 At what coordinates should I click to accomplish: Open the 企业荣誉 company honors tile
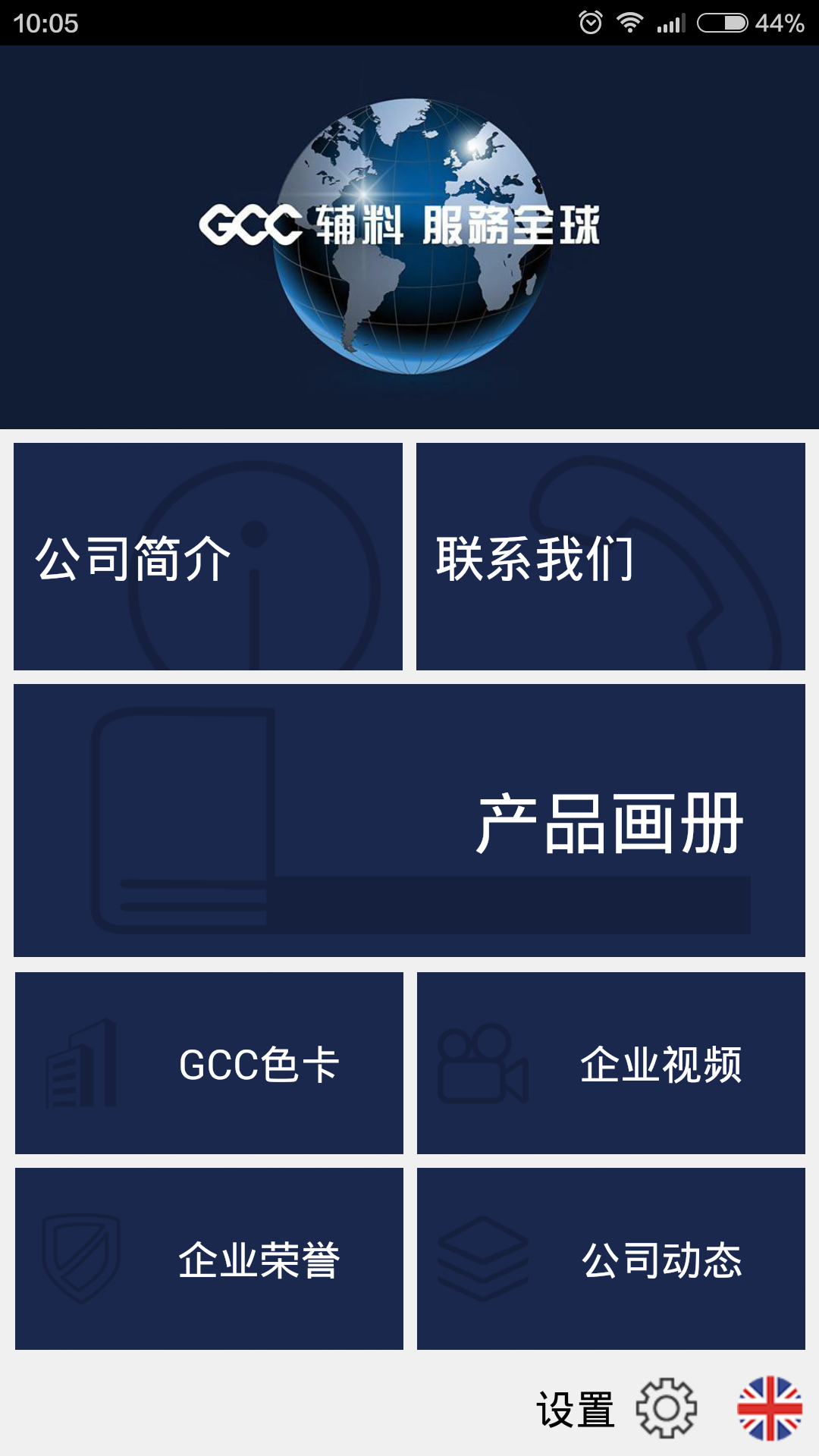(209, 1259)
